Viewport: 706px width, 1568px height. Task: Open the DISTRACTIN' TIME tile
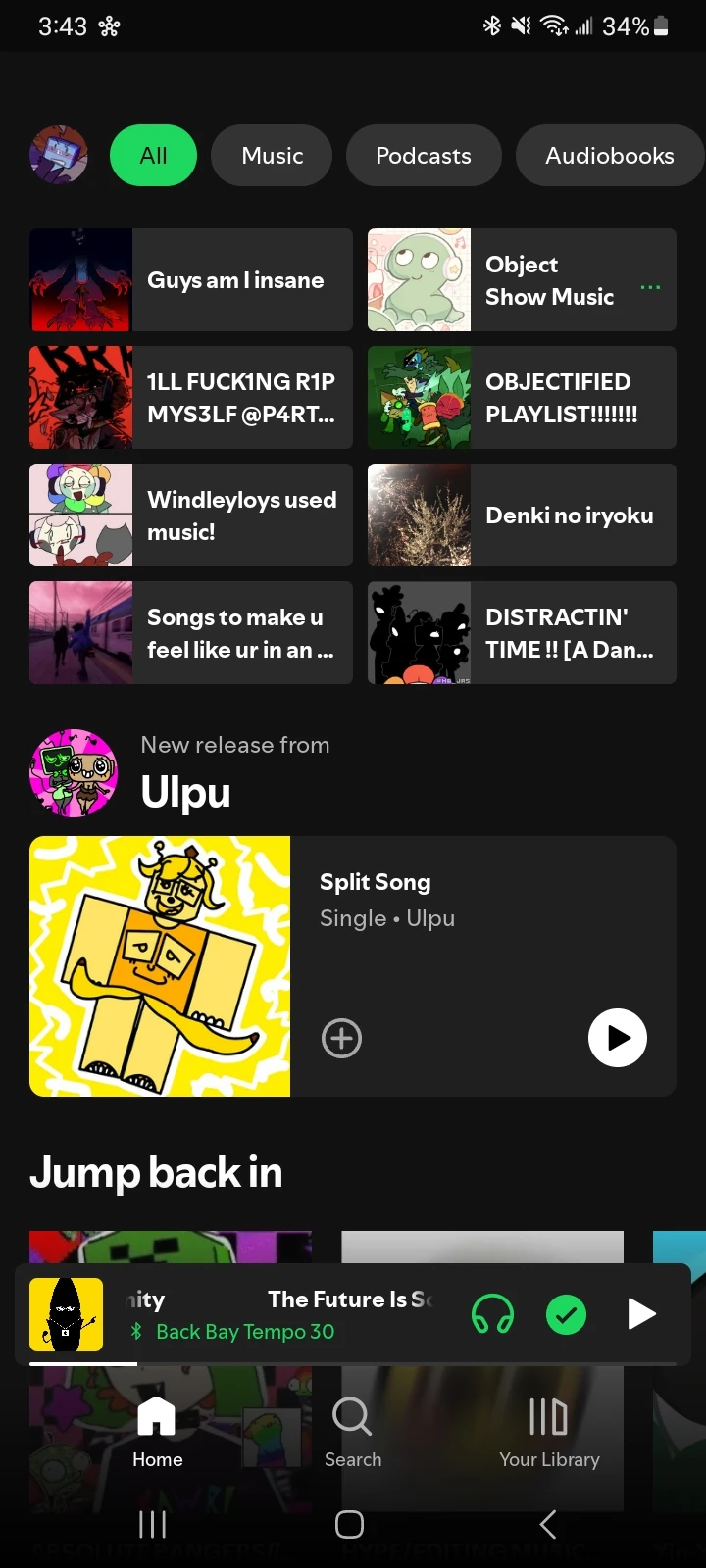tap(522, 633)
